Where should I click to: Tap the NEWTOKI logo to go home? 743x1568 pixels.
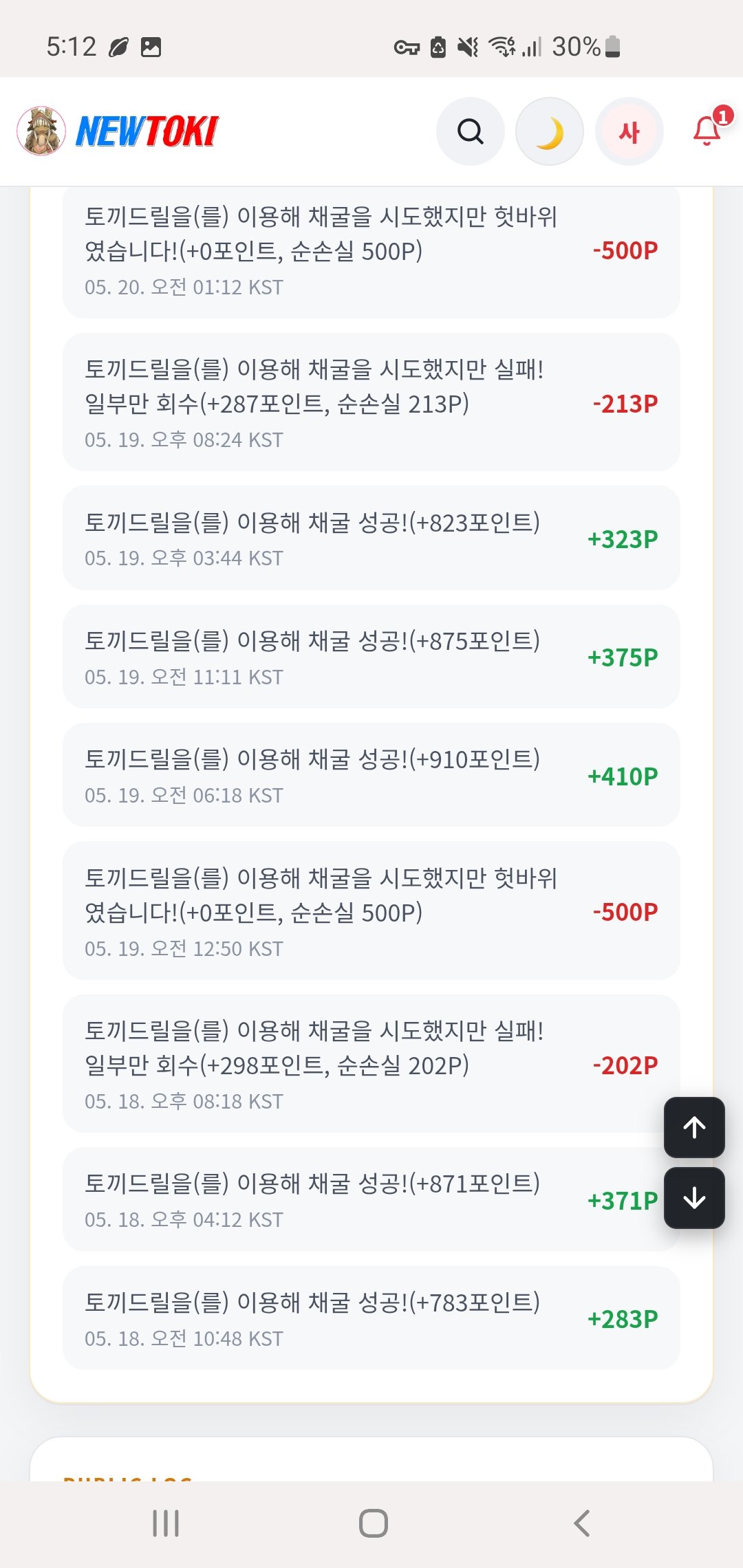[118, 131]
